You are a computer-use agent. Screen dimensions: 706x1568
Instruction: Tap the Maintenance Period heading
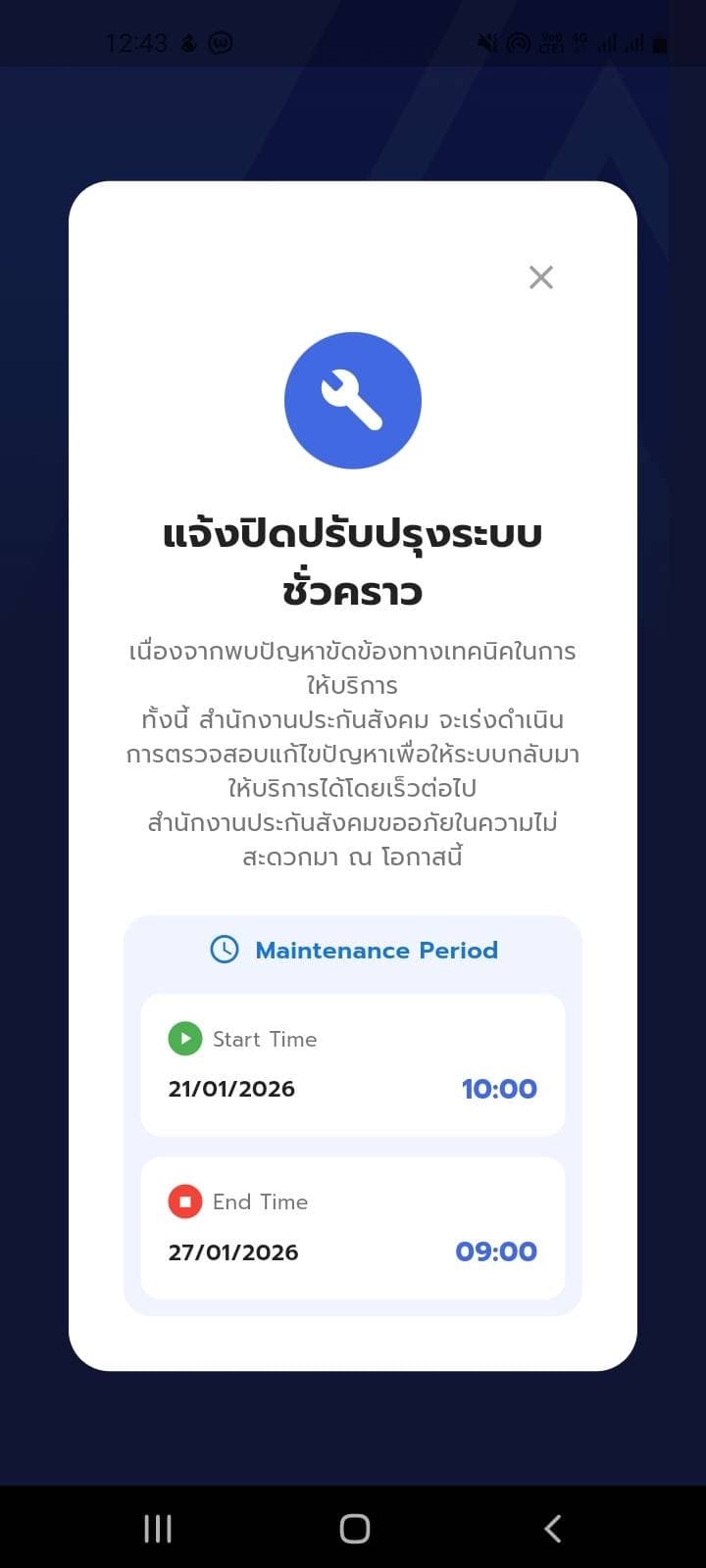coord(377,949)
